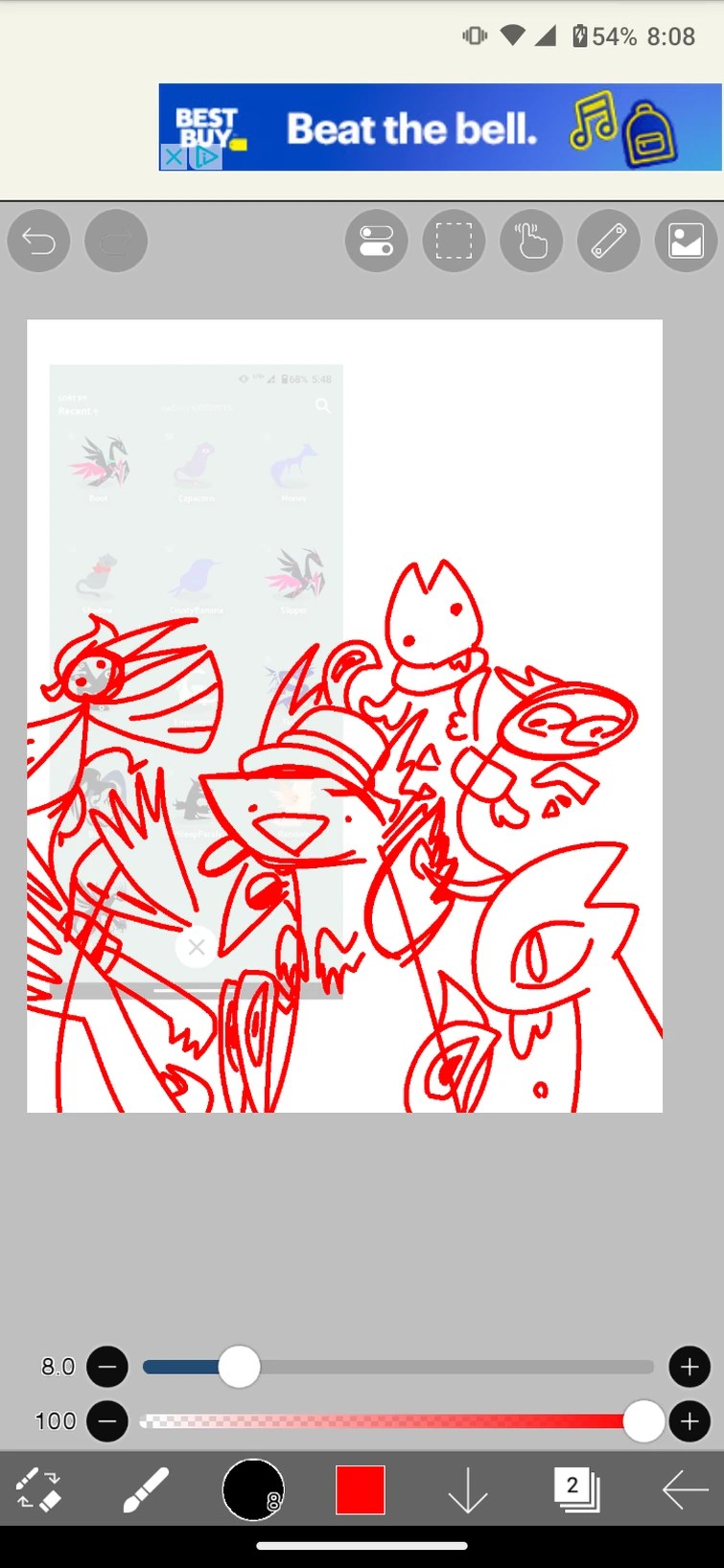Open the red color swatch
This screenshot has height=1568, width=724.
click(361, 1490)
